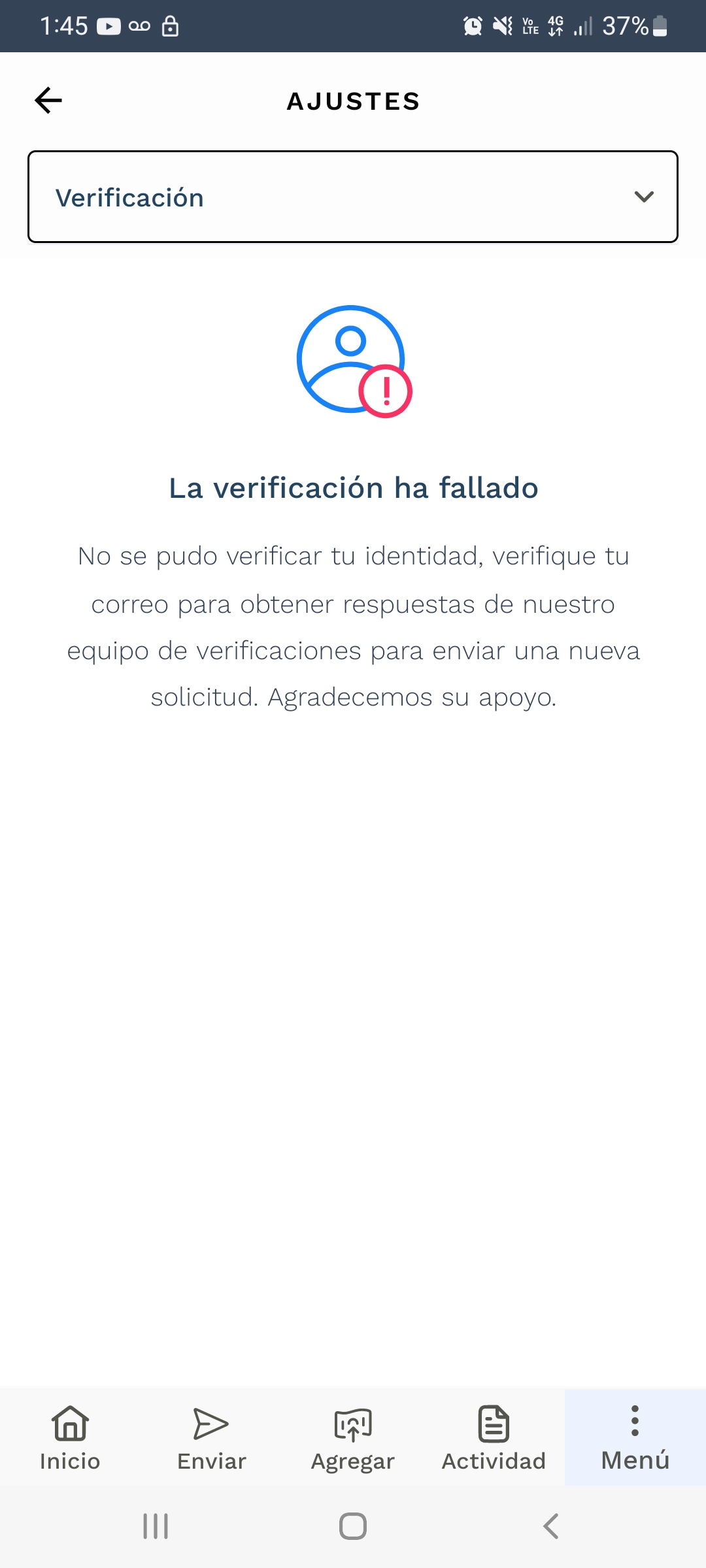Viewport: 706px width, 1568px height.
Task: Open the Enviar tab
Action: pos(212,1438)
